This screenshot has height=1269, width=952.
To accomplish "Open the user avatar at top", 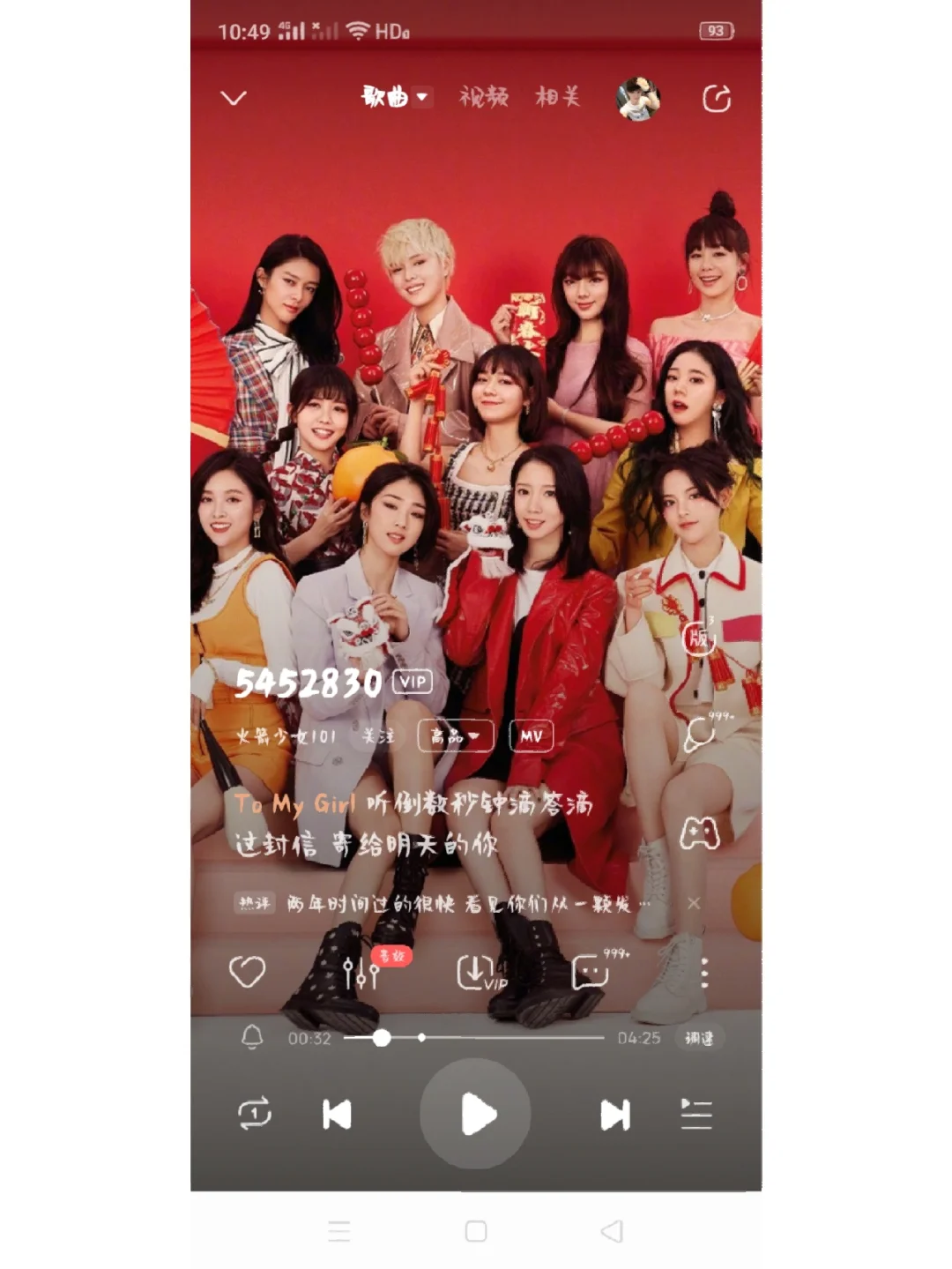I will pos(638,99).
